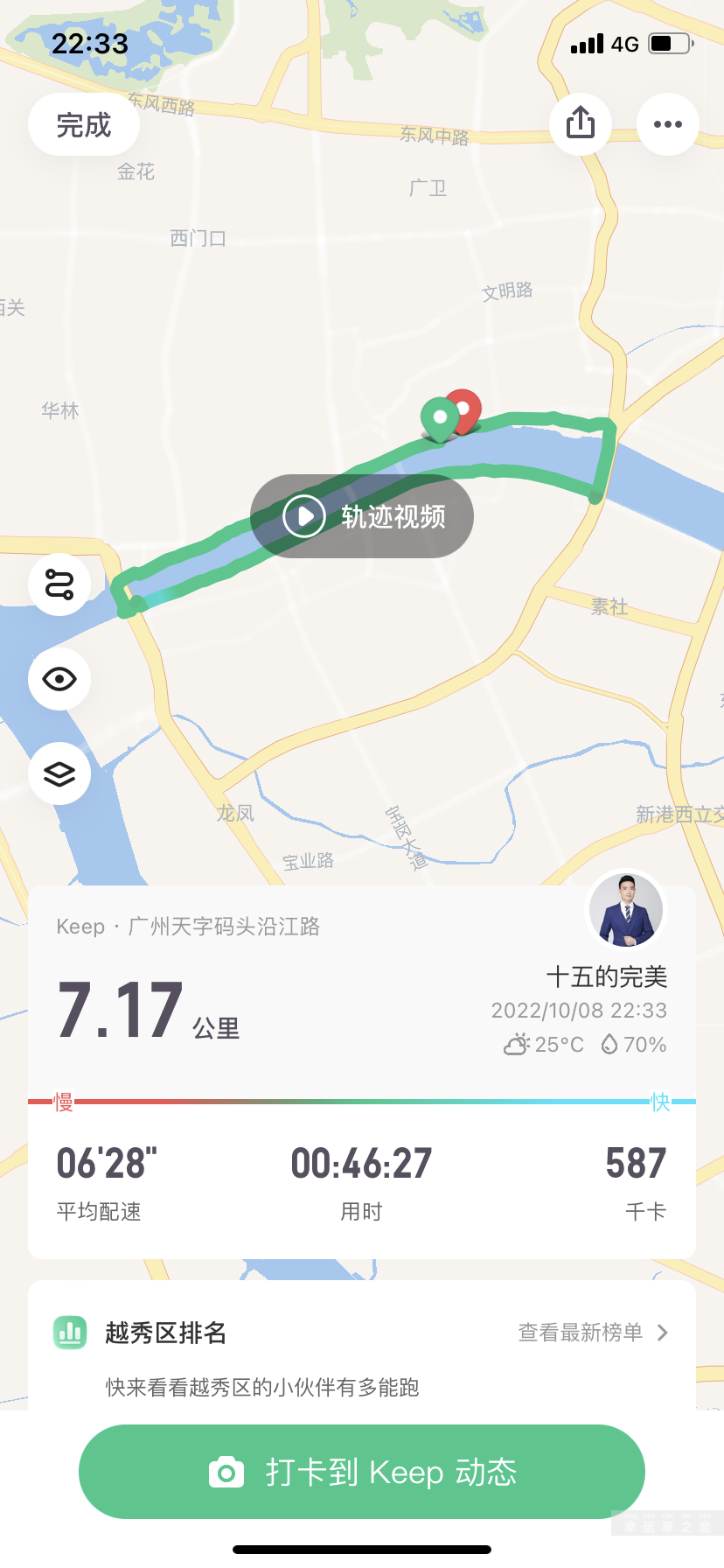724x1568 pixels.
Task: Open the map layers button
Action: (59, 773)
